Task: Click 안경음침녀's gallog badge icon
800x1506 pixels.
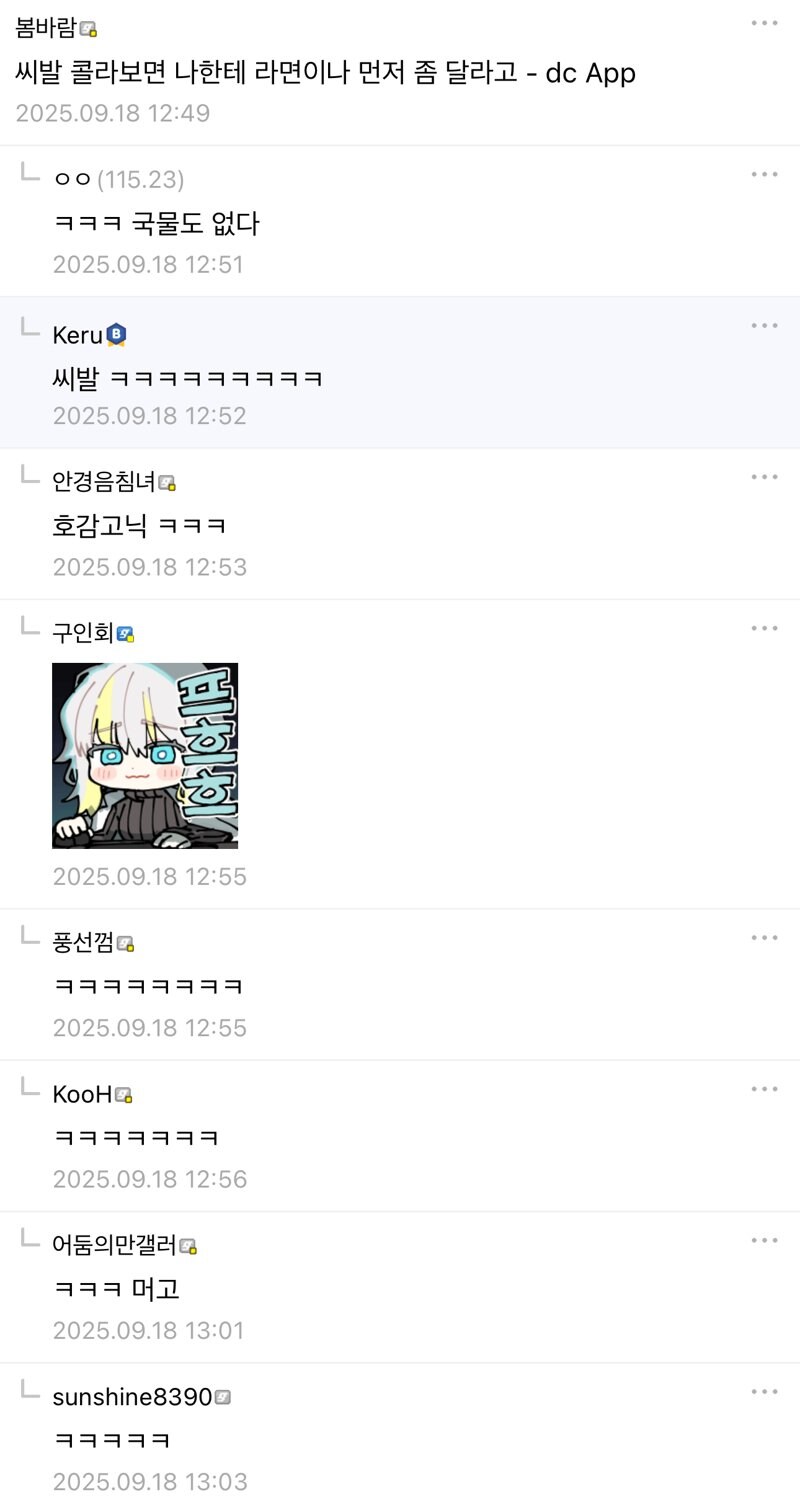Action: [167, 482]
